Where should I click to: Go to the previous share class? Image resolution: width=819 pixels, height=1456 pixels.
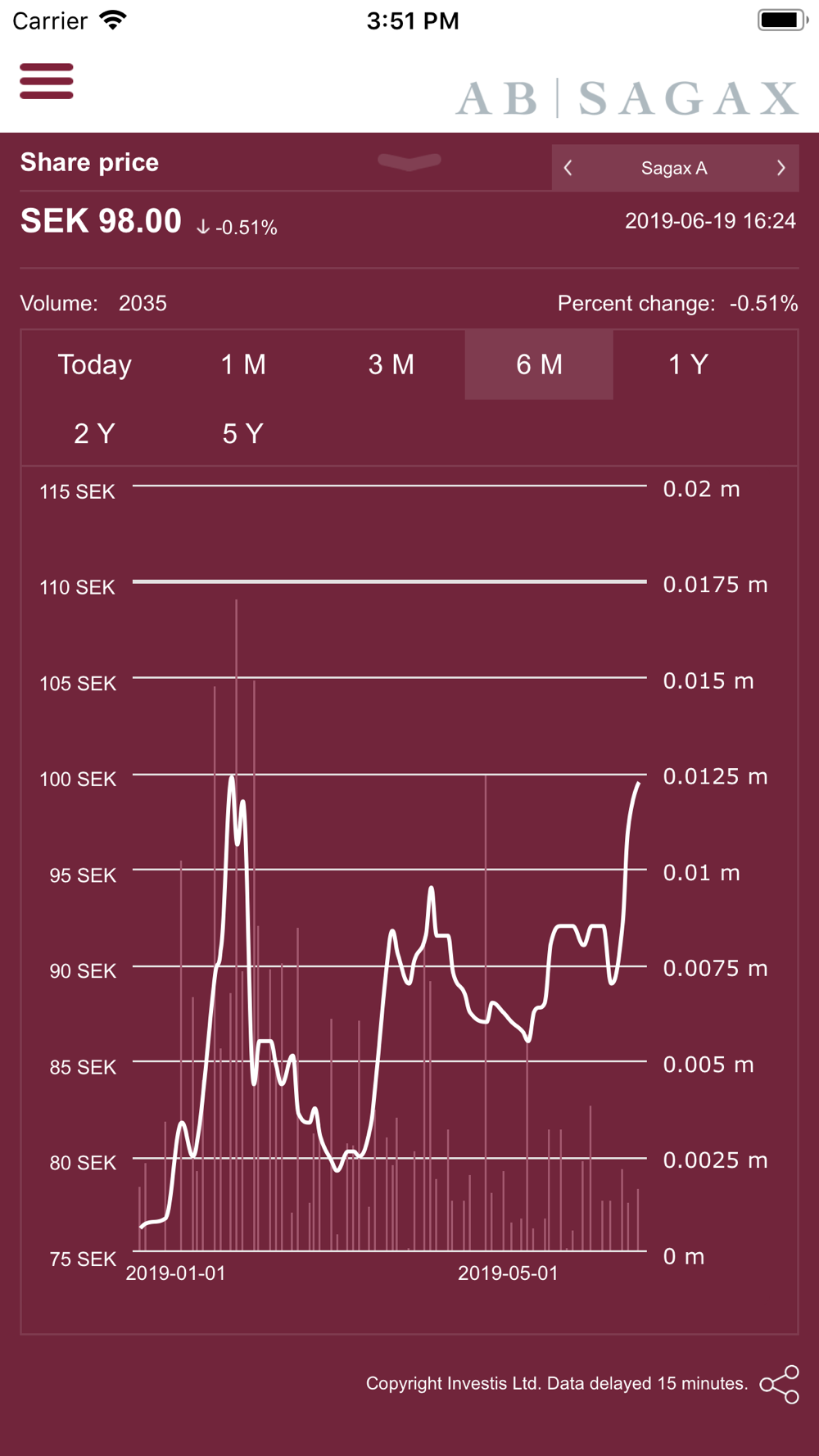(x=568, y=168)
